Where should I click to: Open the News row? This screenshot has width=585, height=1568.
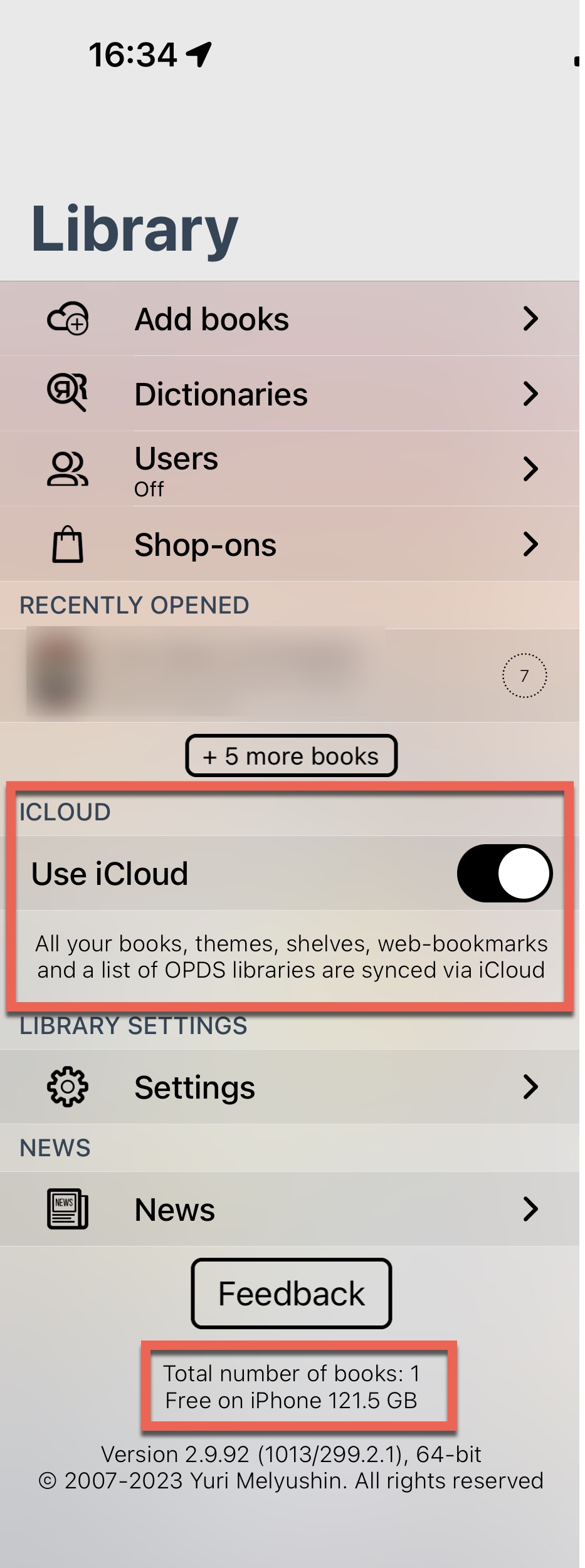290,1209
